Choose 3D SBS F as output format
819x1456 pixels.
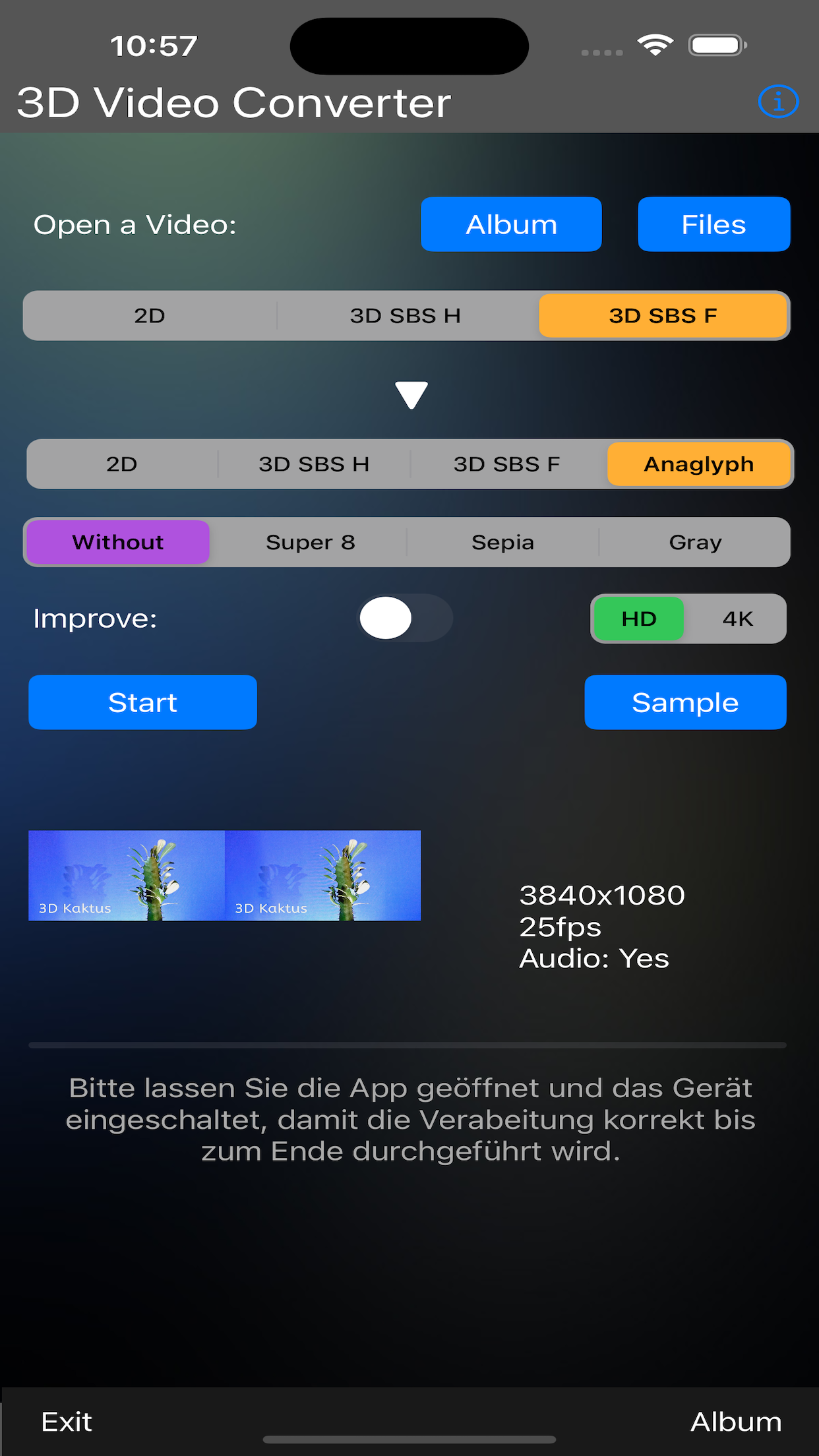click(x=506, y=464)
